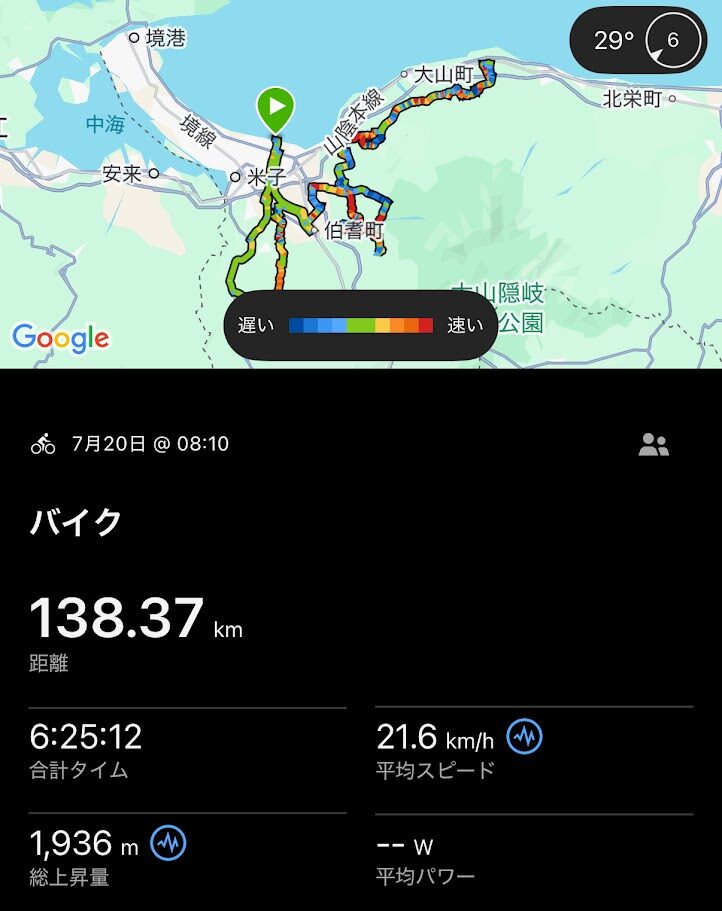Viewport: 722px width, 911px height.
Task: Tap the people icon beside the activity date
Action: pos(654,445)
